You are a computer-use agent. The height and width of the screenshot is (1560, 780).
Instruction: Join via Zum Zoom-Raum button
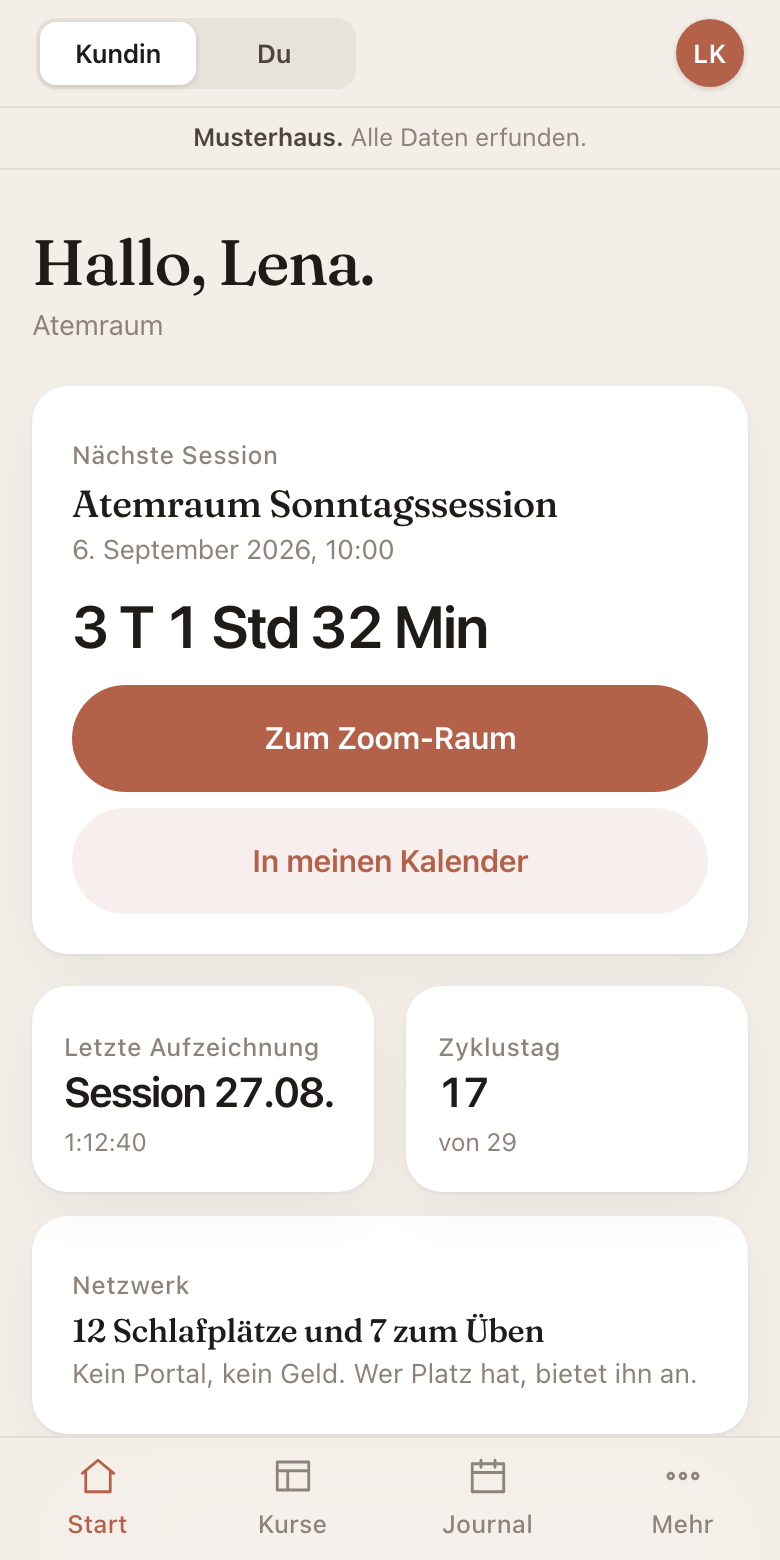point(390,738)
